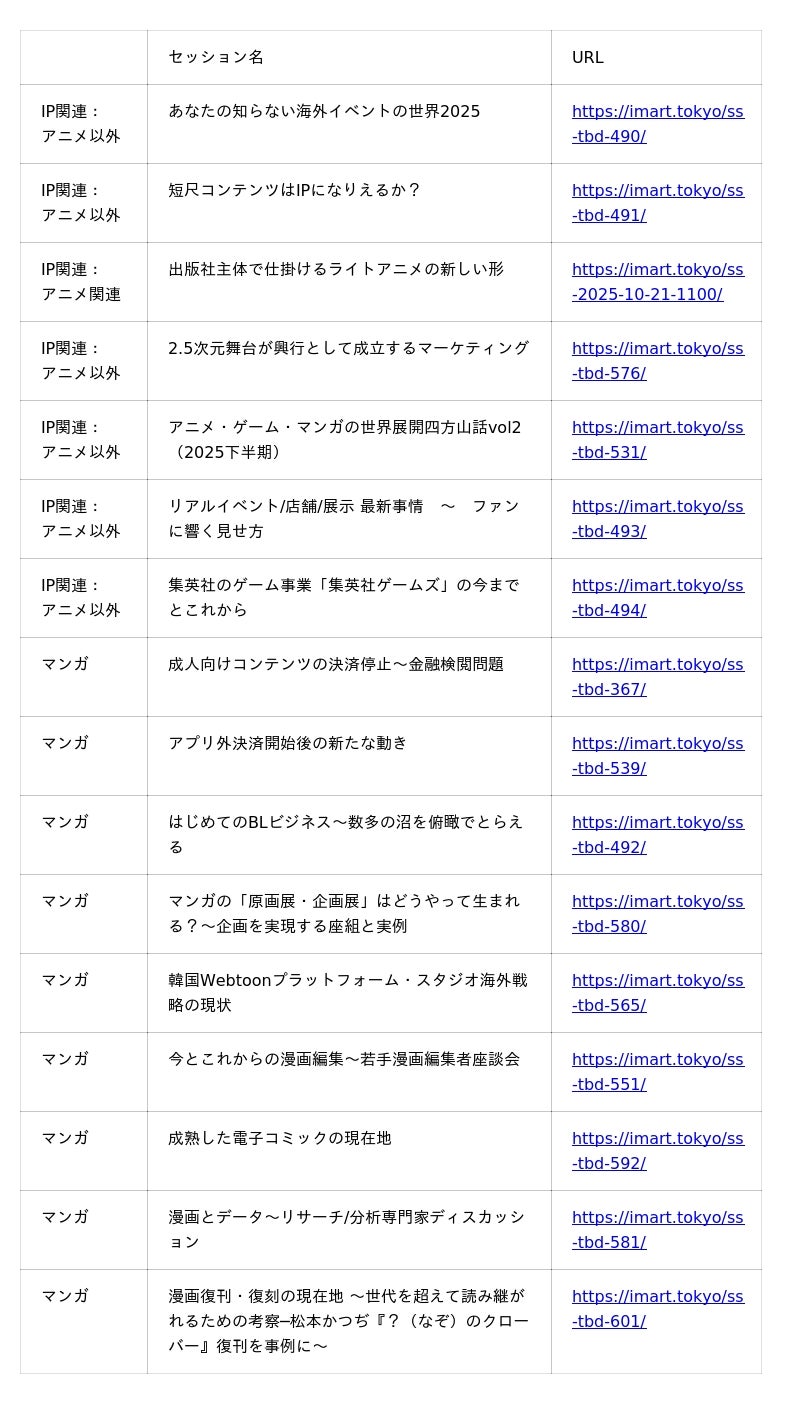Open the ss-tbd-592 link for 電子コミックの現在地
This screenshot has width=800, height=1404.
tap(657, 1139)
